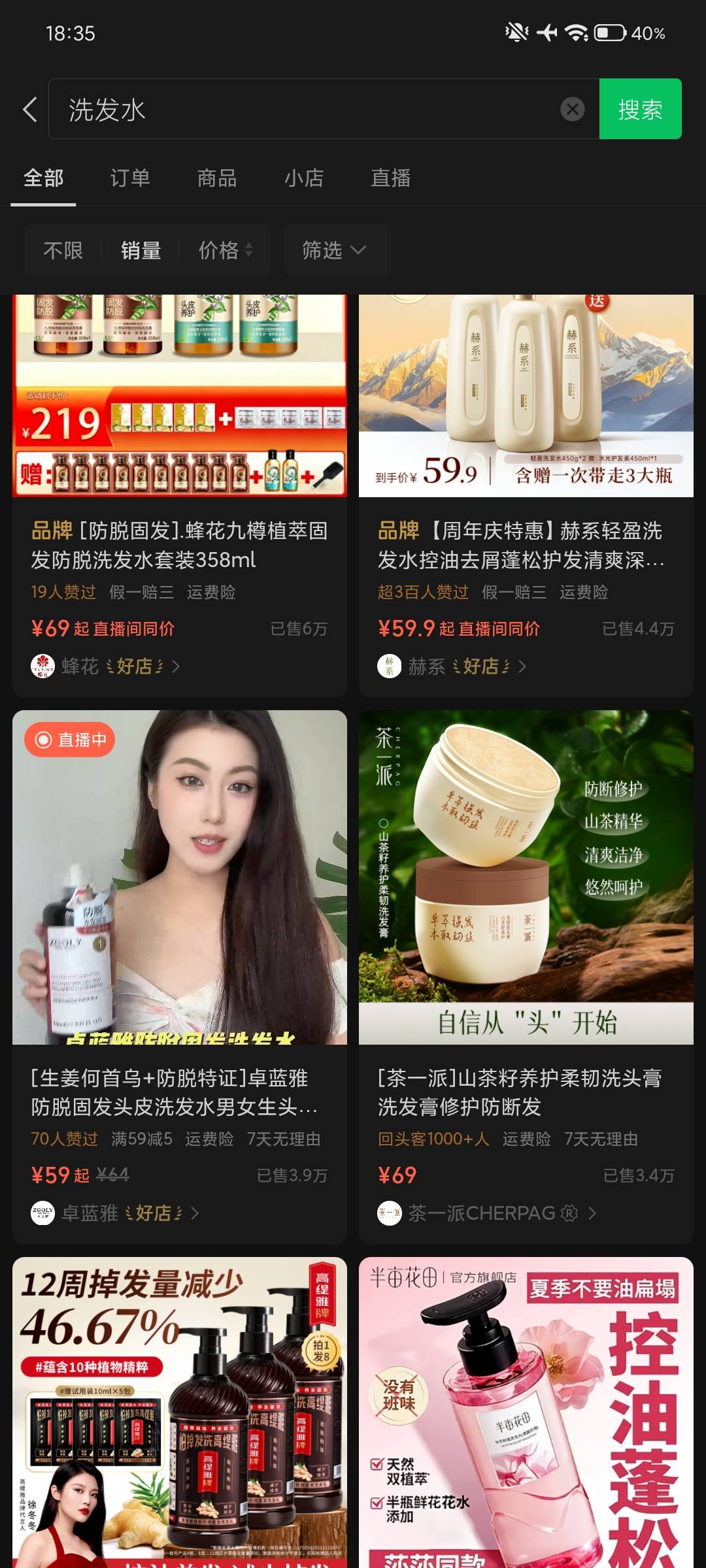Open the 半亩花田 控油蓬松 product tile
The height and width of the screenshot is (1568, 706).
coord(526,1413)
